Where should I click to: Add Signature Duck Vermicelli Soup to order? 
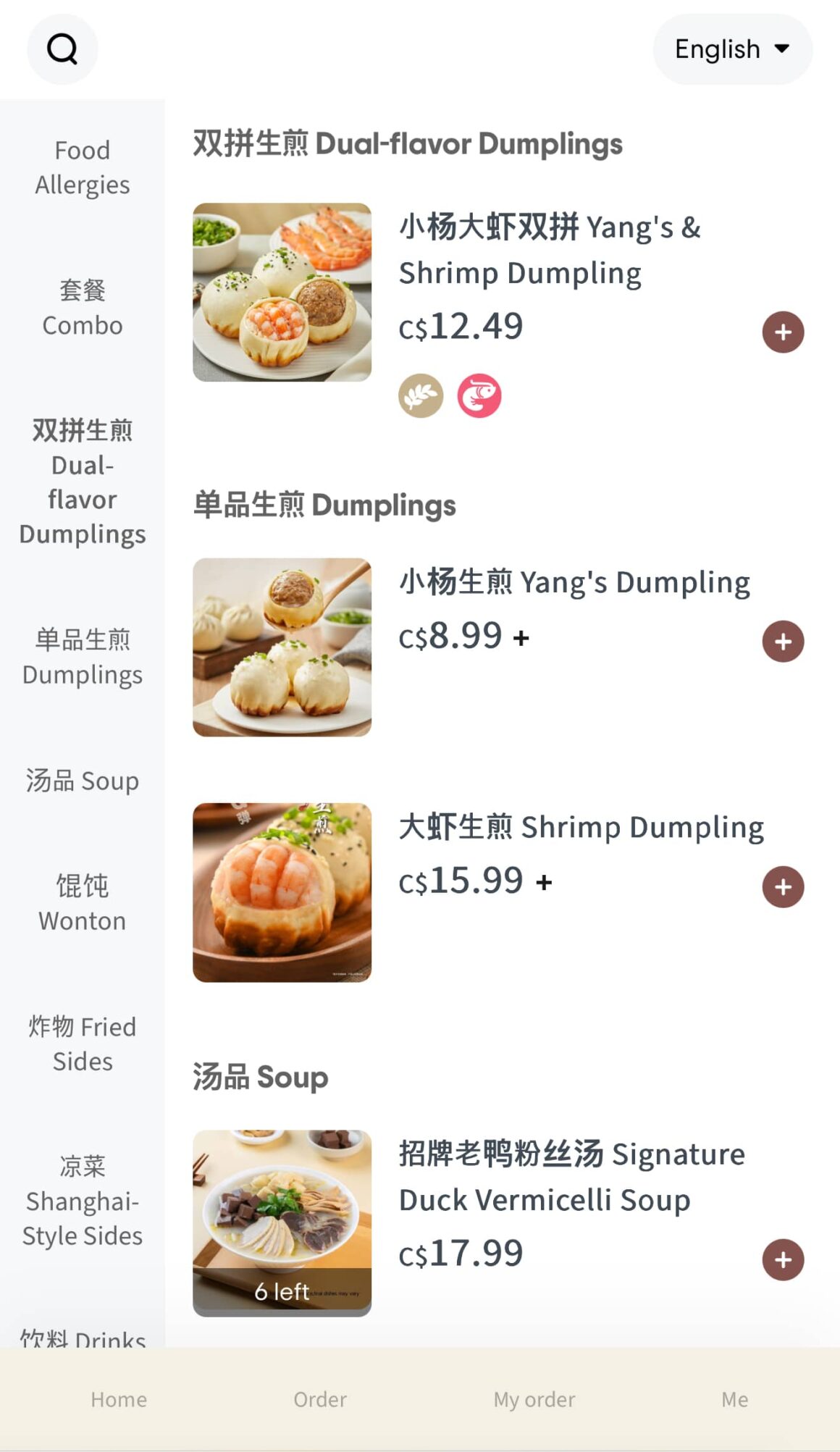783,1260
